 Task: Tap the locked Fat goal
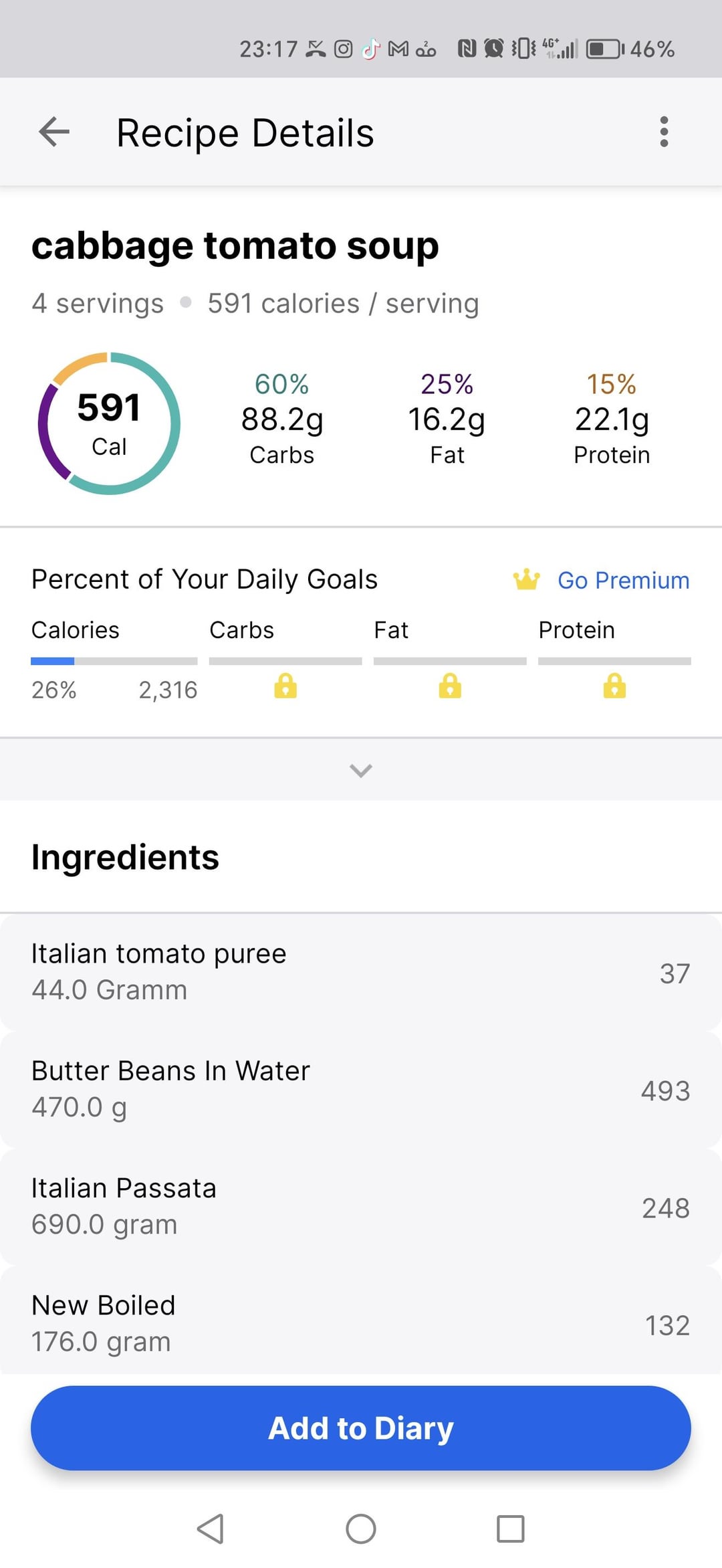coord(450,686)
